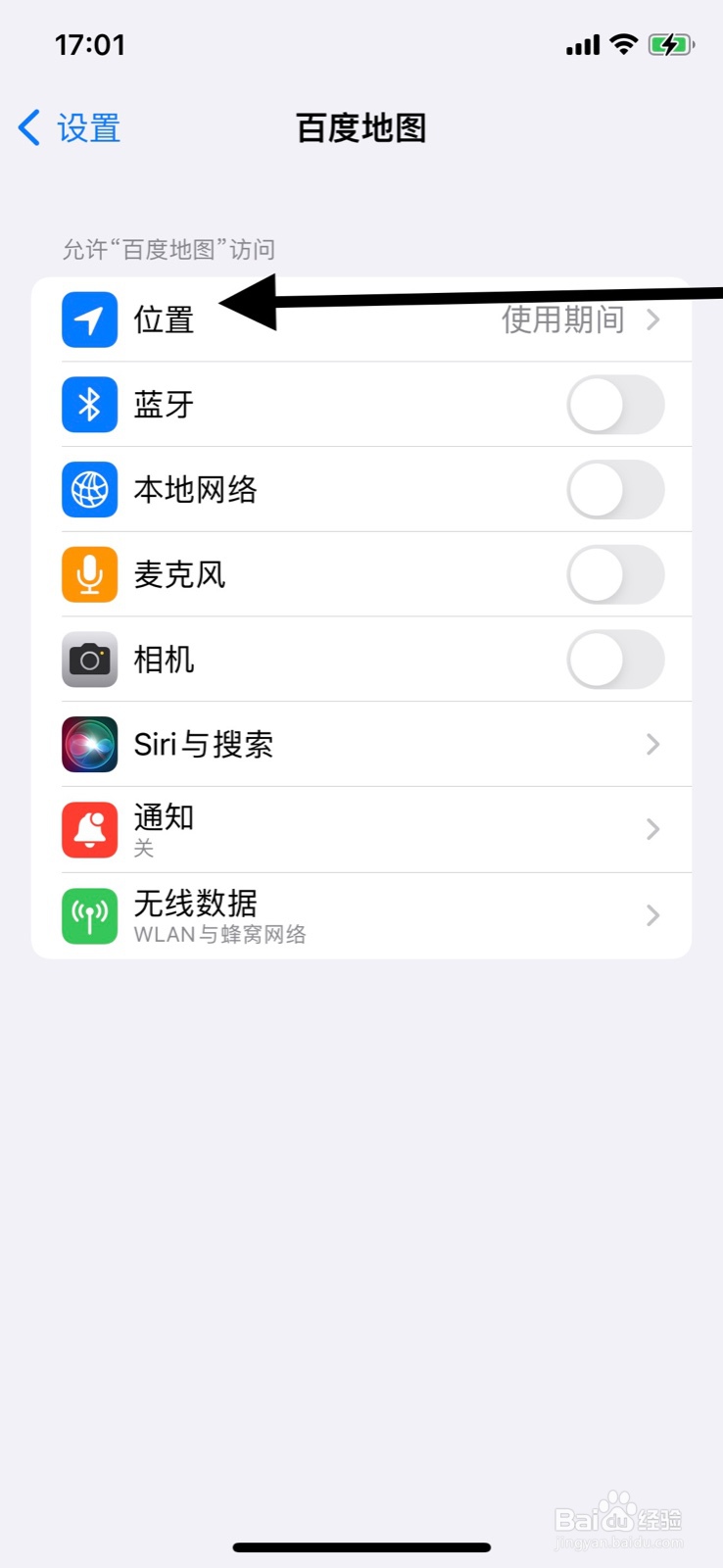Tap the Location arrow icon for 位置
The height and width of the screenshot is (1568, 723).
[89, 319]
